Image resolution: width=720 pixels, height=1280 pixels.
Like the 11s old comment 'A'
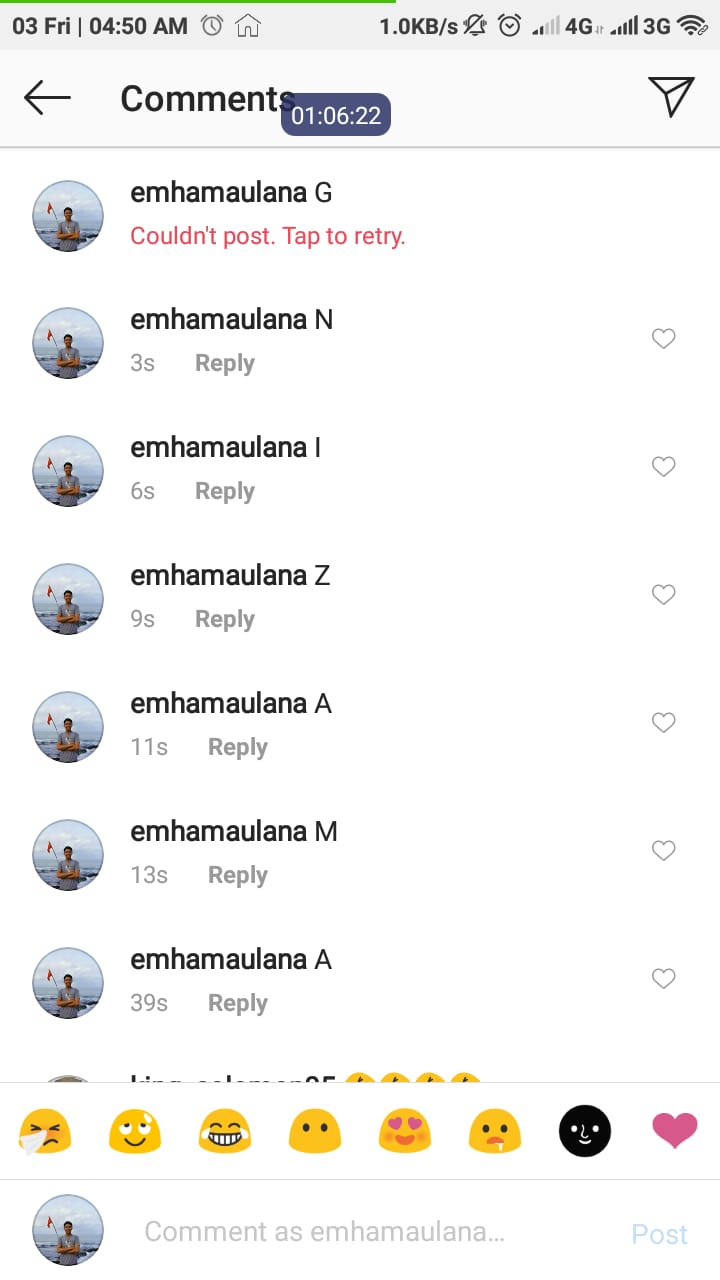(x=664, y=723)
